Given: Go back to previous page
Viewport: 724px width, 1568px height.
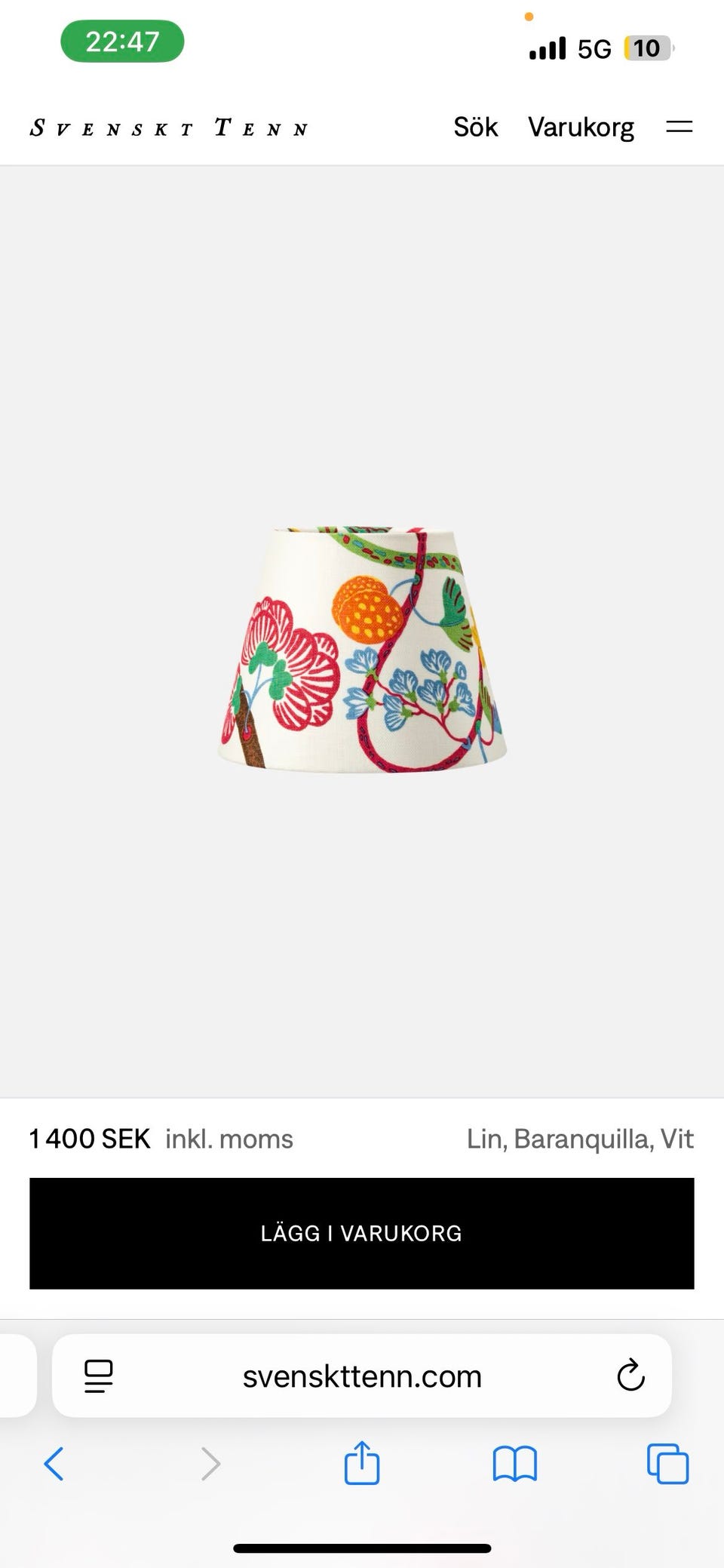Looking at the screenshot, I should coord(54,1464).
